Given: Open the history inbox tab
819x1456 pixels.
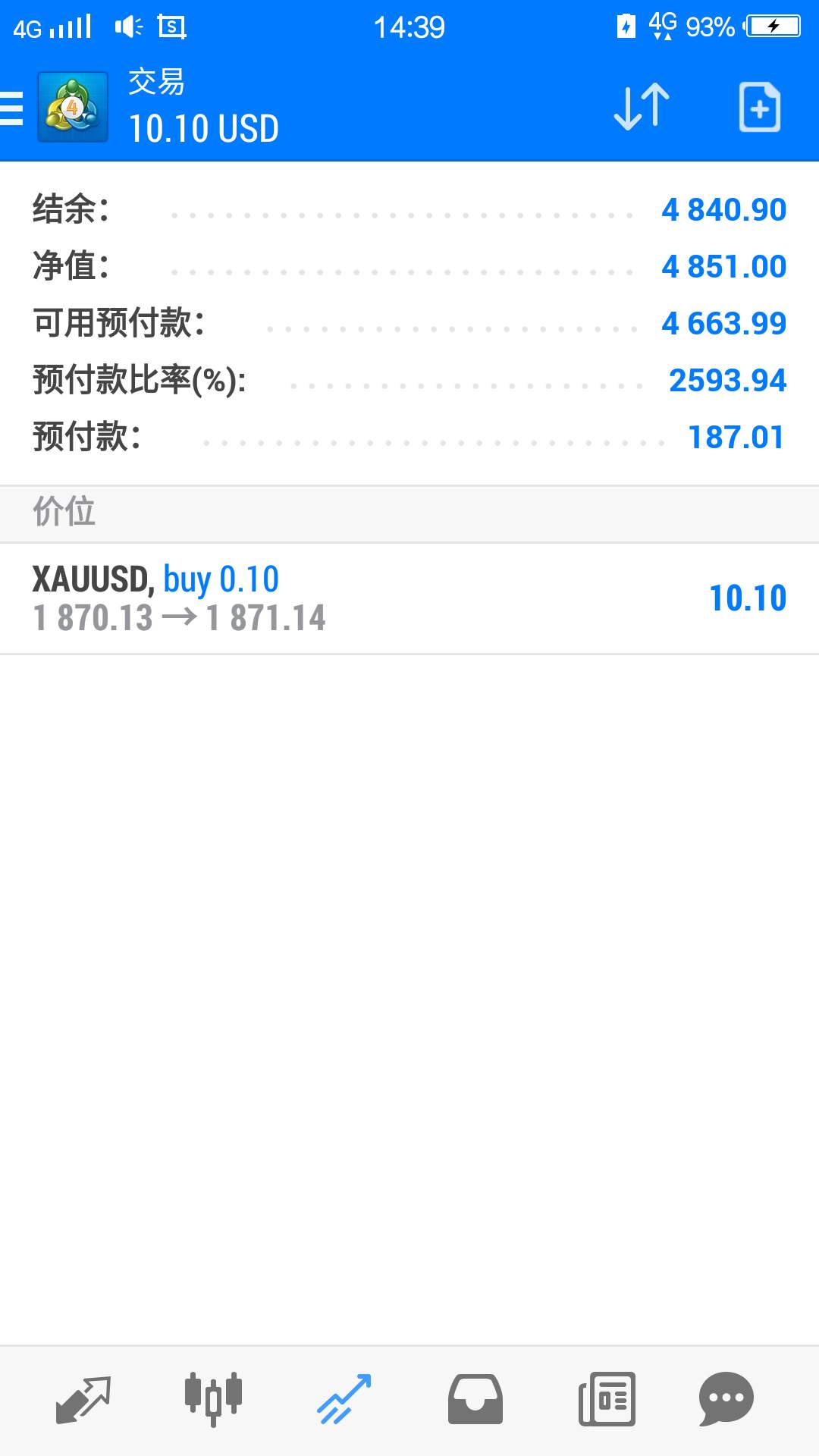Looking at the screenshot, I should [475, 1399].
